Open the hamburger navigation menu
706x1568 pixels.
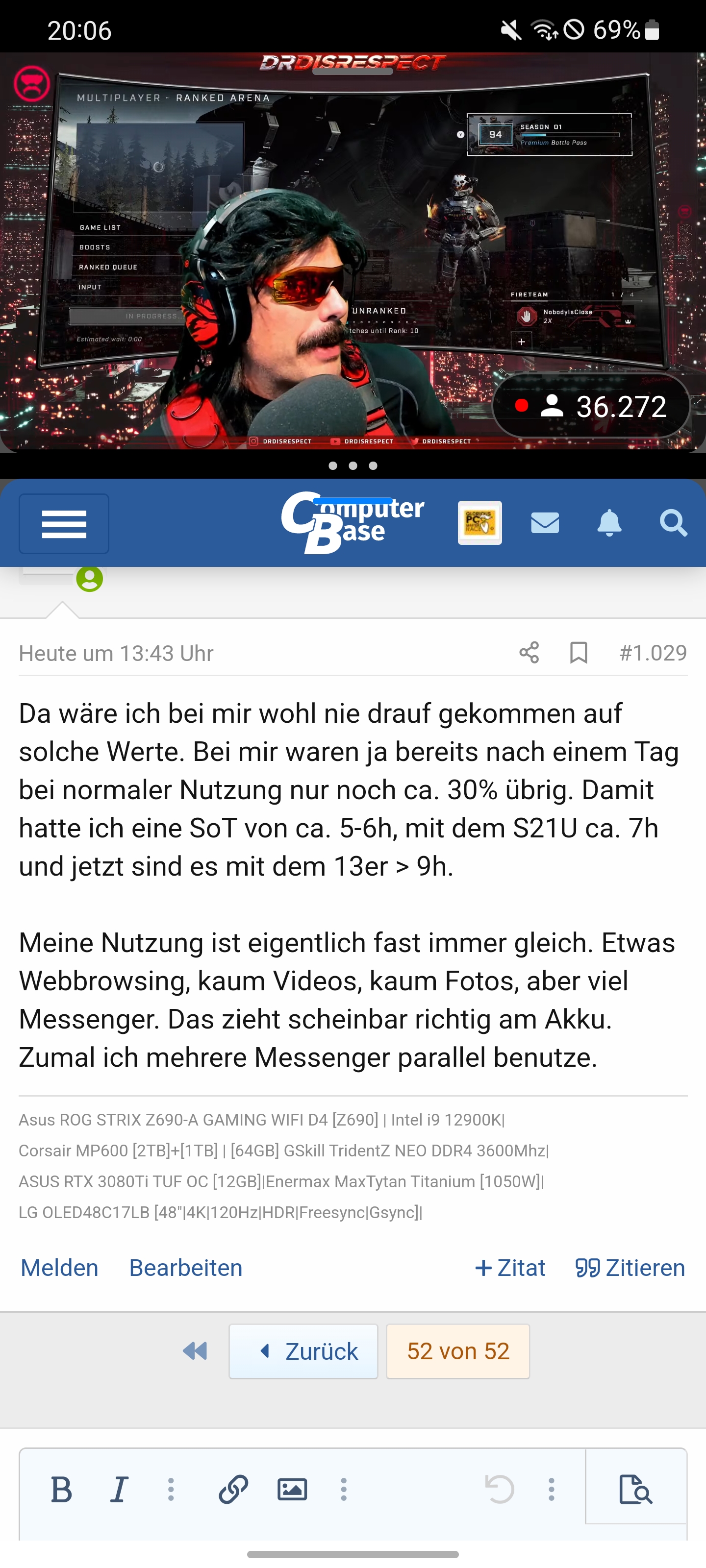64,523
